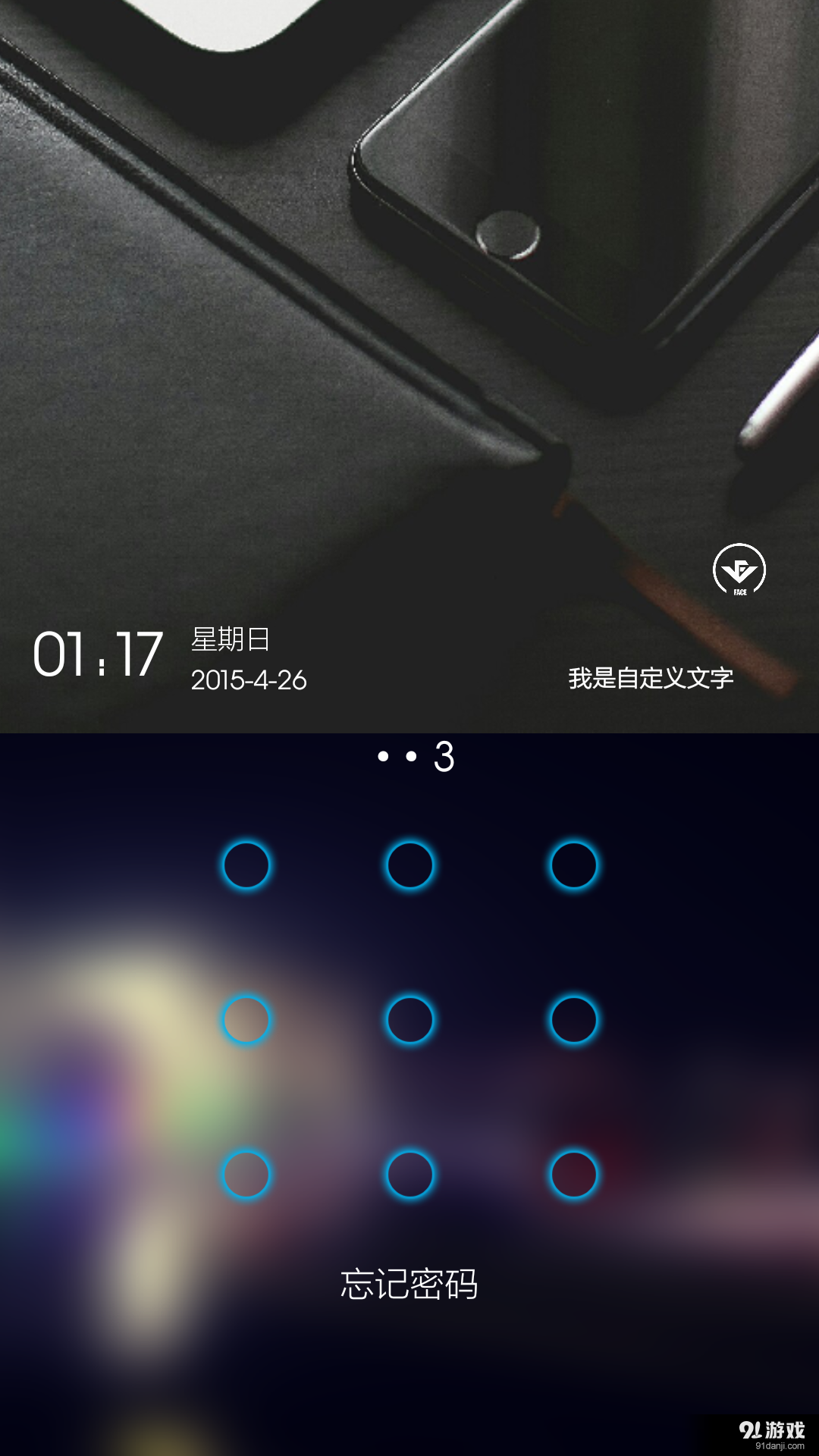Image resolution: width=819 pixels, height=1456 pixels.
Task: Select the top-right pattern dot
Action: point(574,864)
